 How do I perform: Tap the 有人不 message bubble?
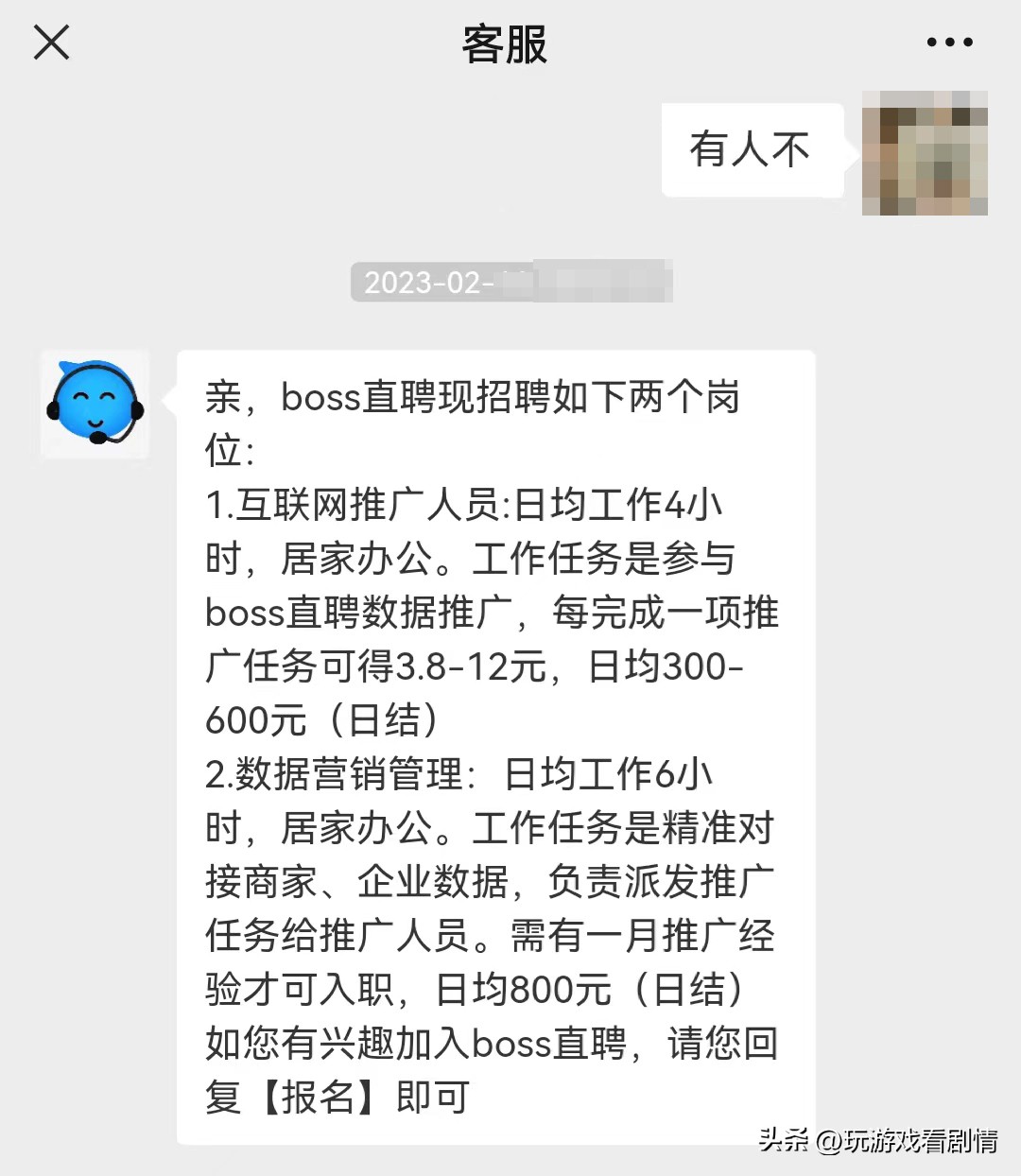click(752, 150)
